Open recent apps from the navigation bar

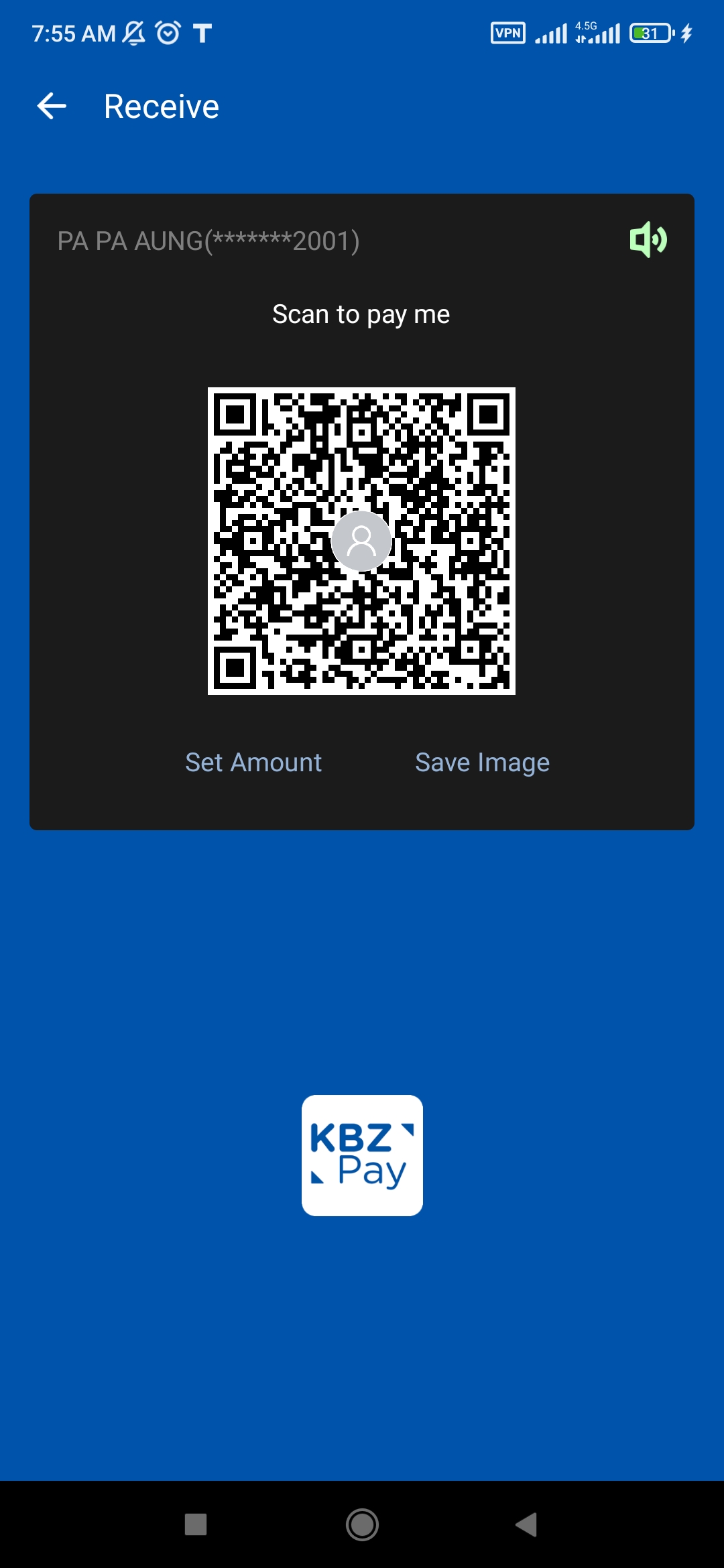196,1524
